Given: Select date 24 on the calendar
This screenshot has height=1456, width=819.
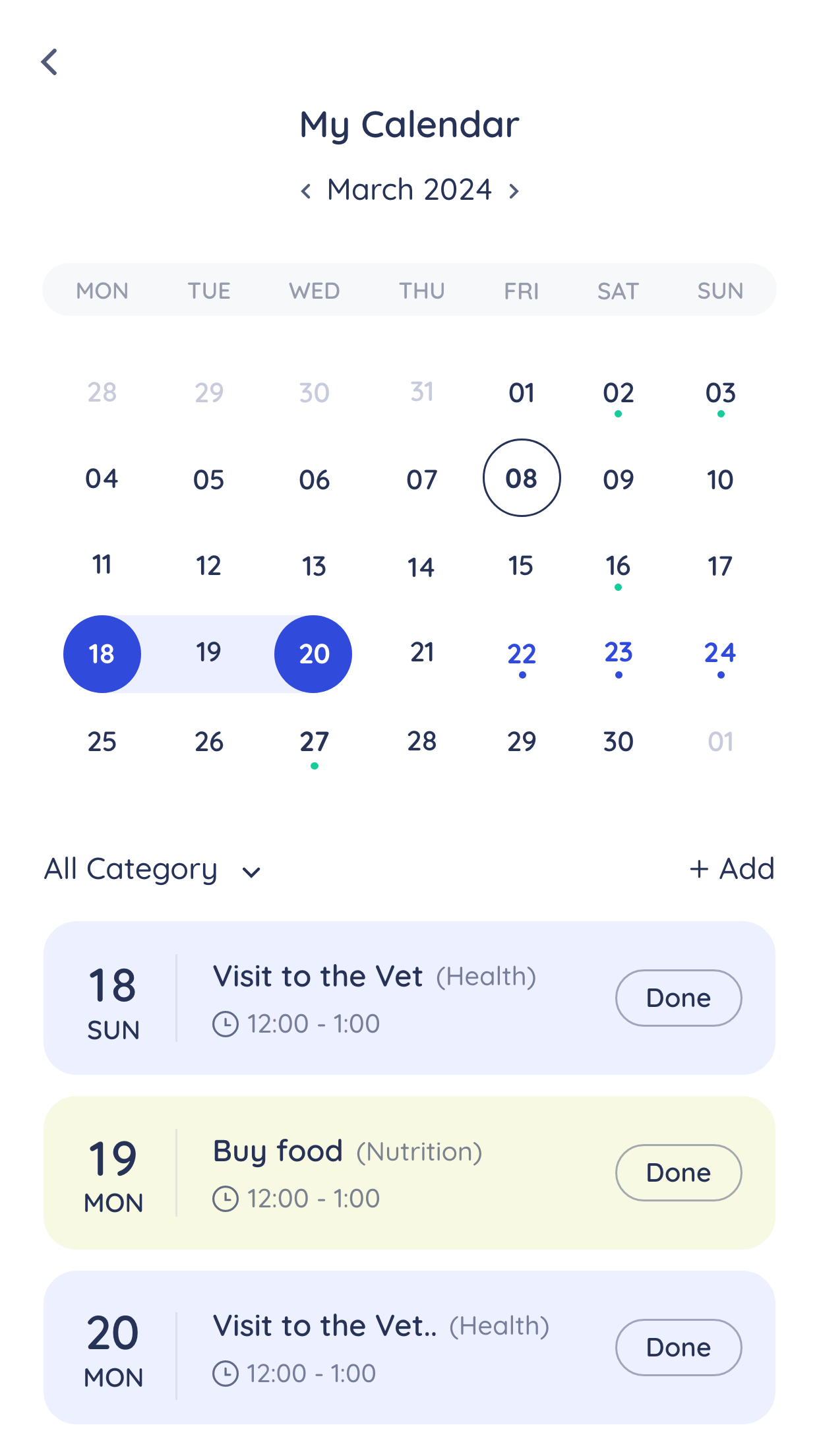Looking at the screenshot, I should [x=720, y=653].
